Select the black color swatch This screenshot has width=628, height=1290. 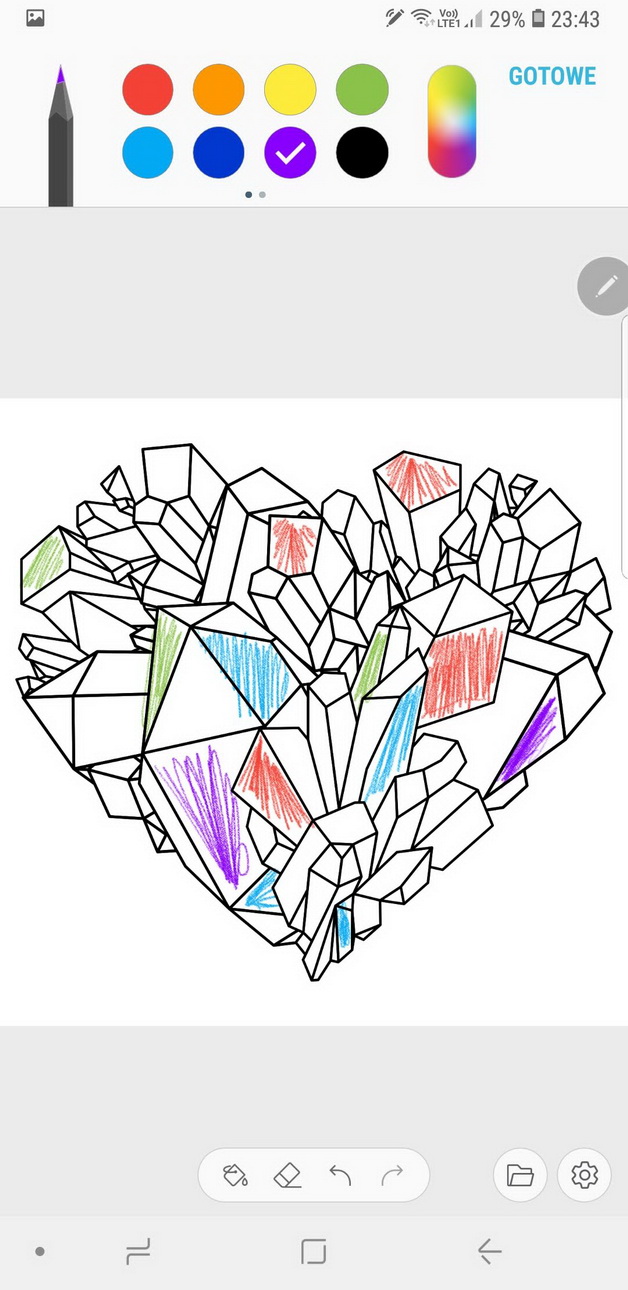coord(362,153)
